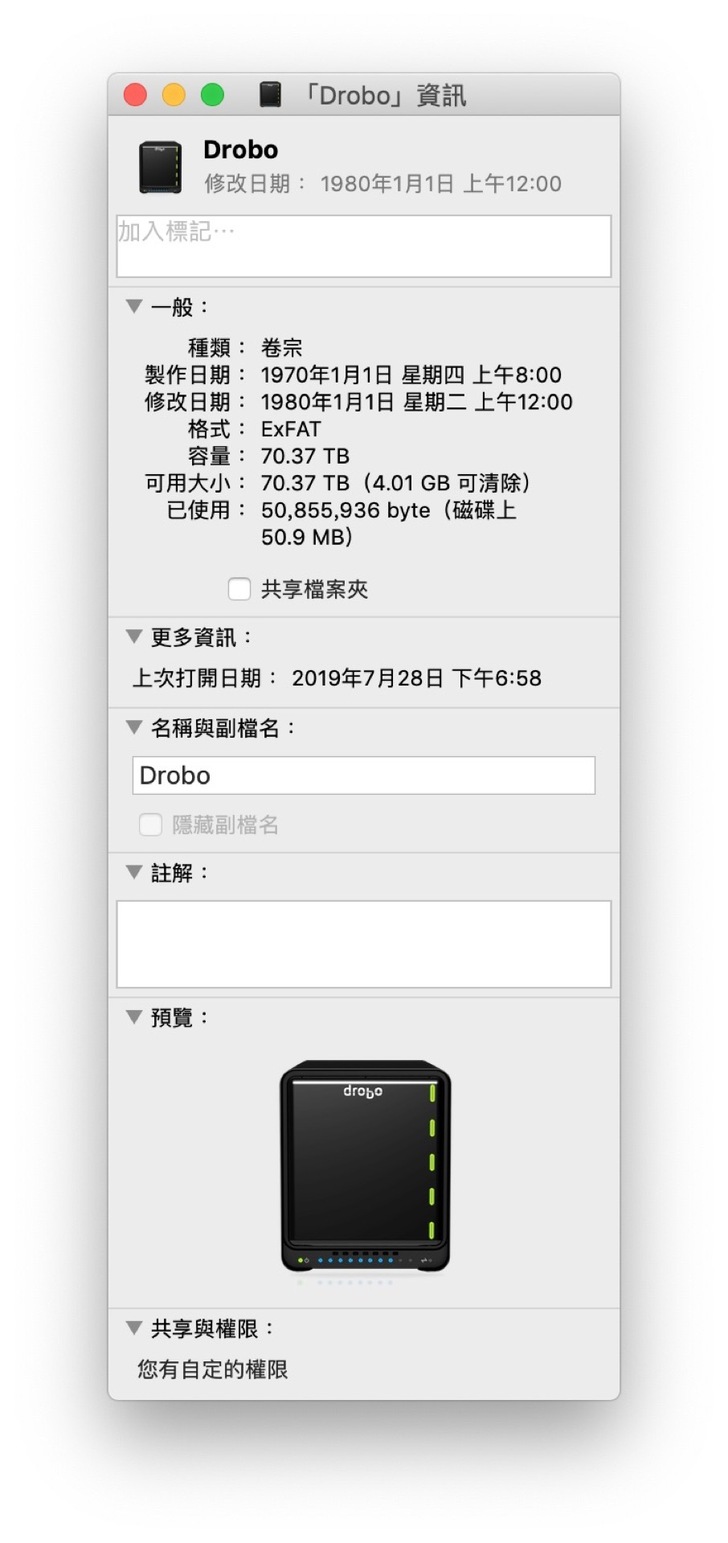This screenshot has width=728, height=1543.
Task: Click the green zoom window button
Action: click(212, 95)
